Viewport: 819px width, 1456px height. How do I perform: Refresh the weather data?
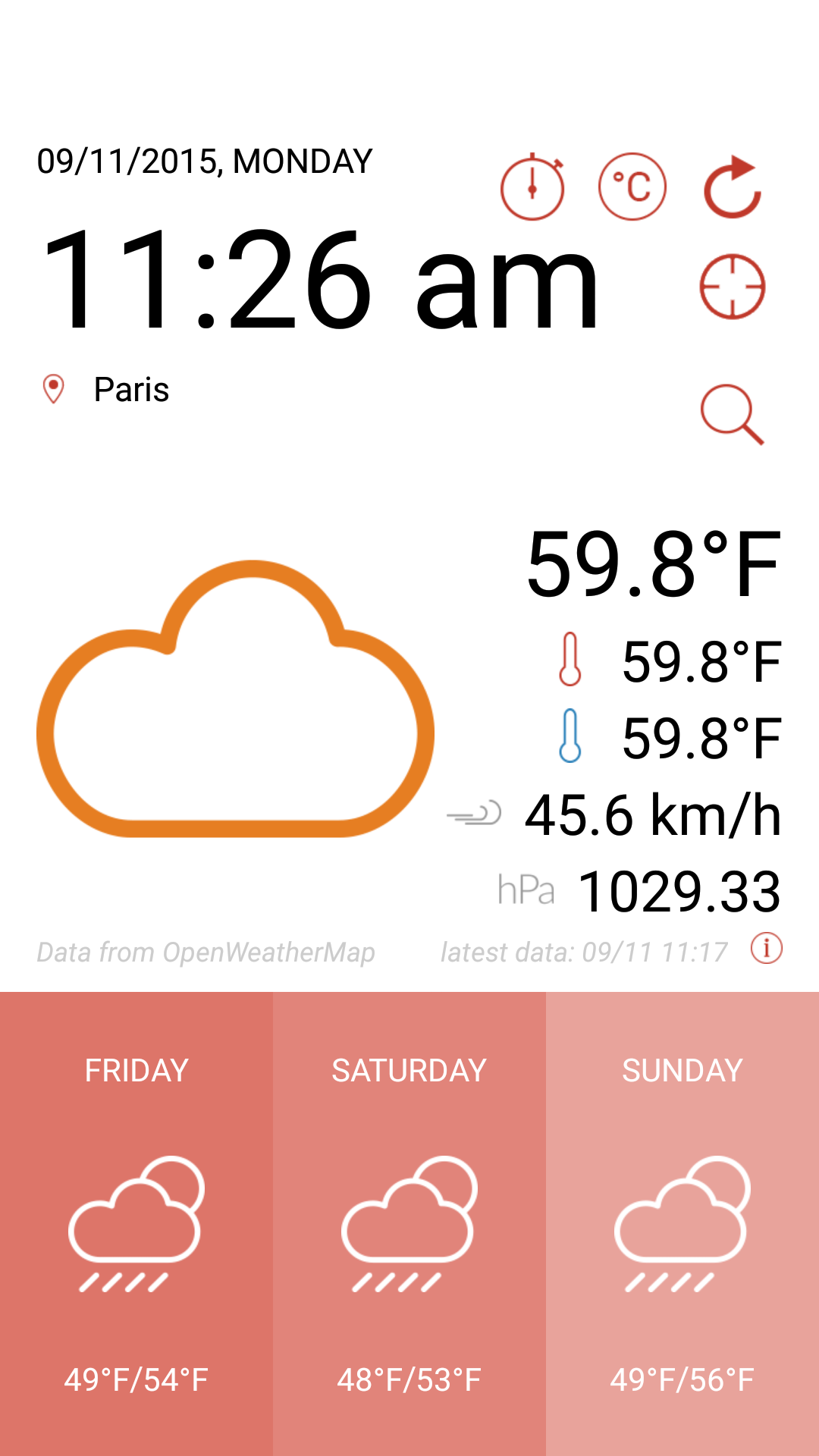[734, 186]
